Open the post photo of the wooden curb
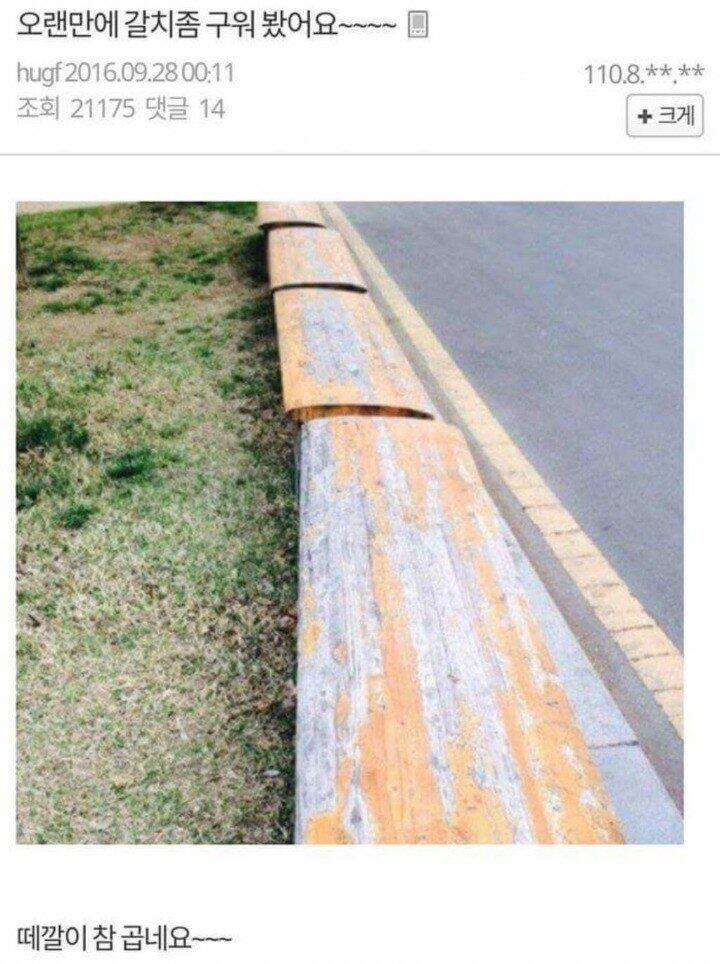 point(349,522)
